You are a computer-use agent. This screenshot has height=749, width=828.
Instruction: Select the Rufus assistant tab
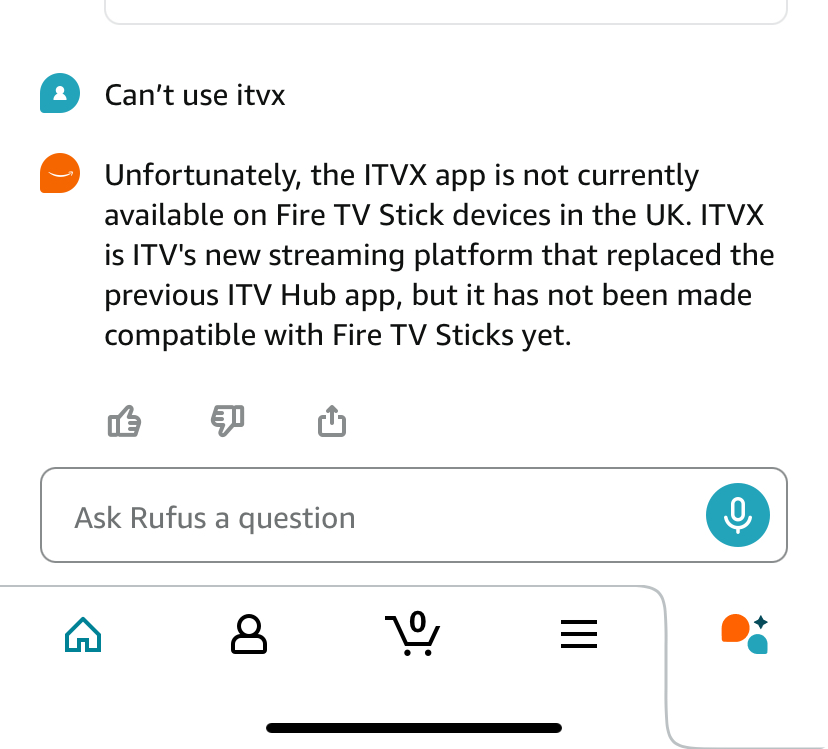pyautogui.click(x=745, y=633)
